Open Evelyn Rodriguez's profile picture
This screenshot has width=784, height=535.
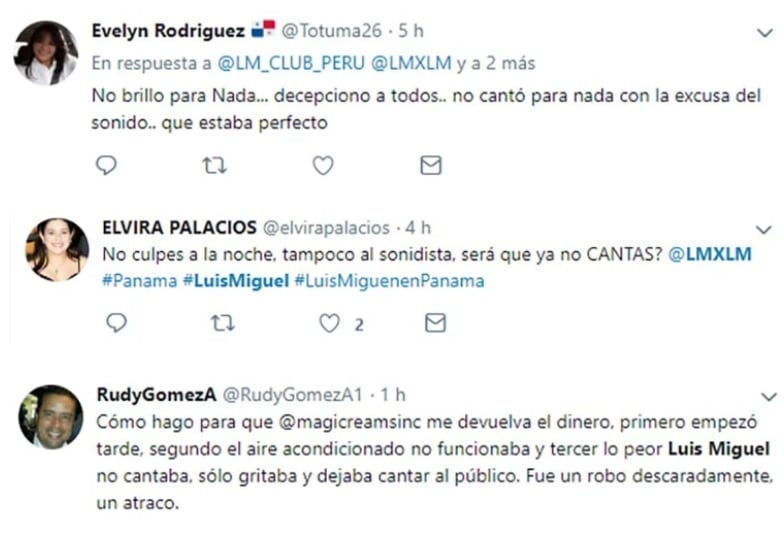pyautogui.click(x=46, y=53)
